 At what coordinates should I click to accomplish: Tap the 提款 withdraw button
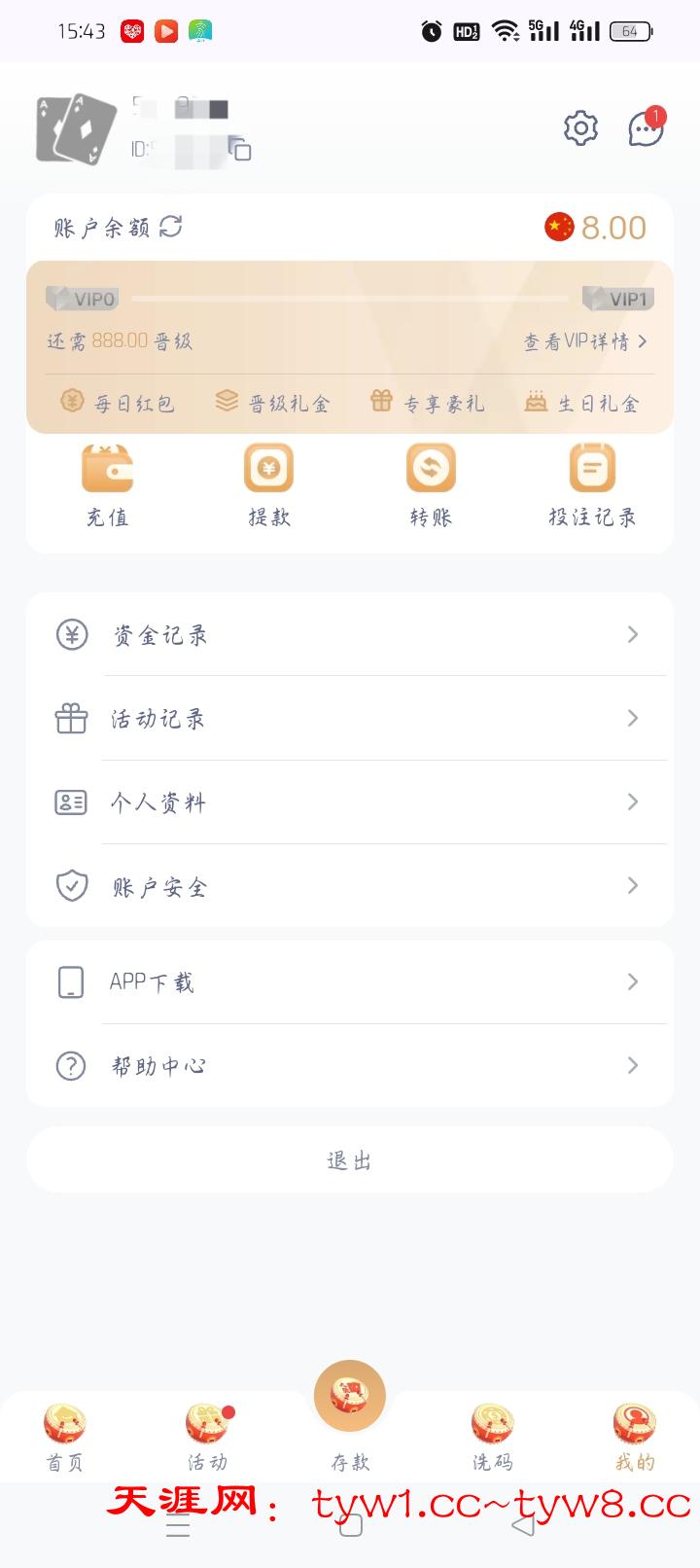point(269,485)
